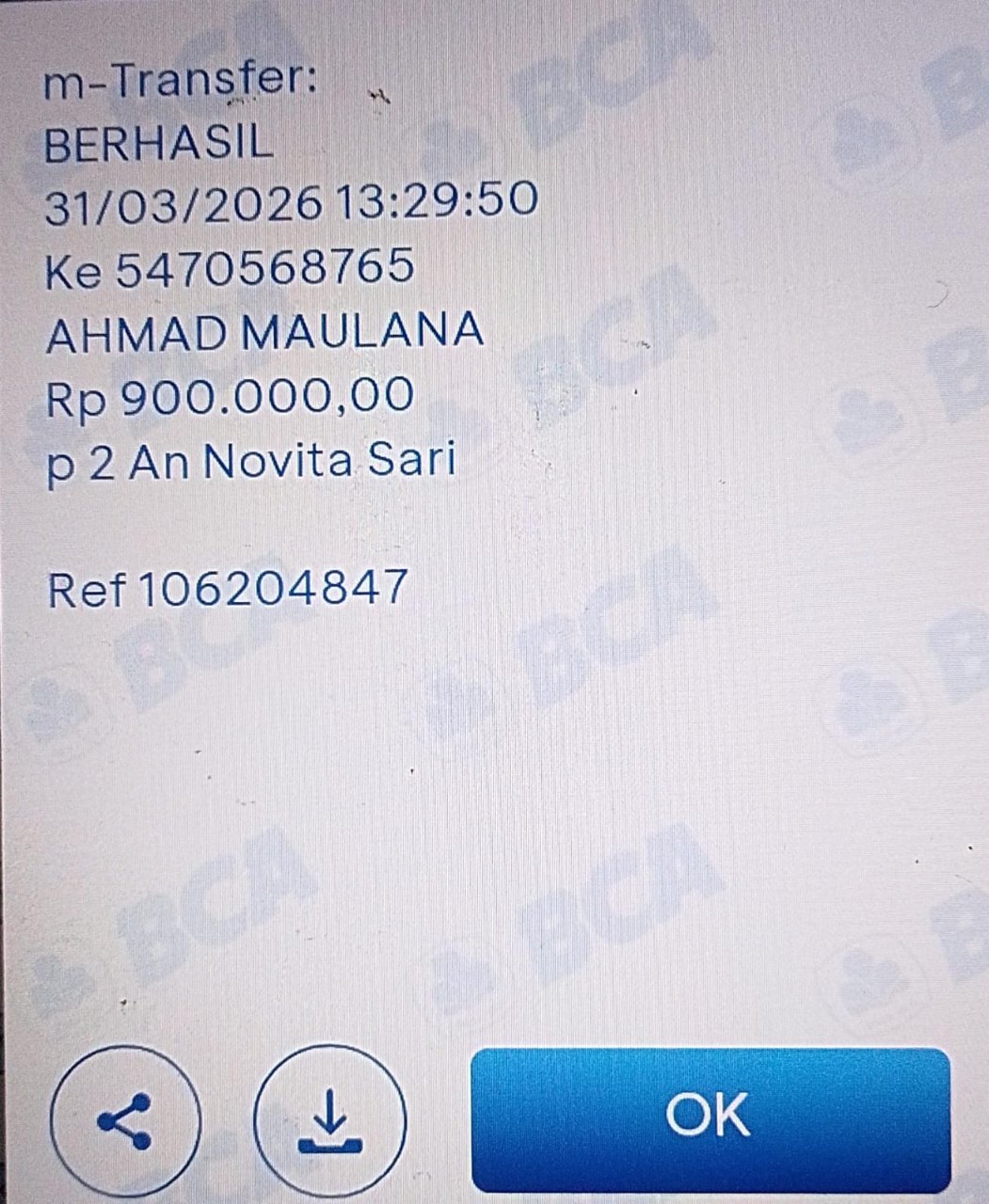Screen dimensions: 989x1204
Task: Confirm with the OK button
Action: click(710, 1117)
